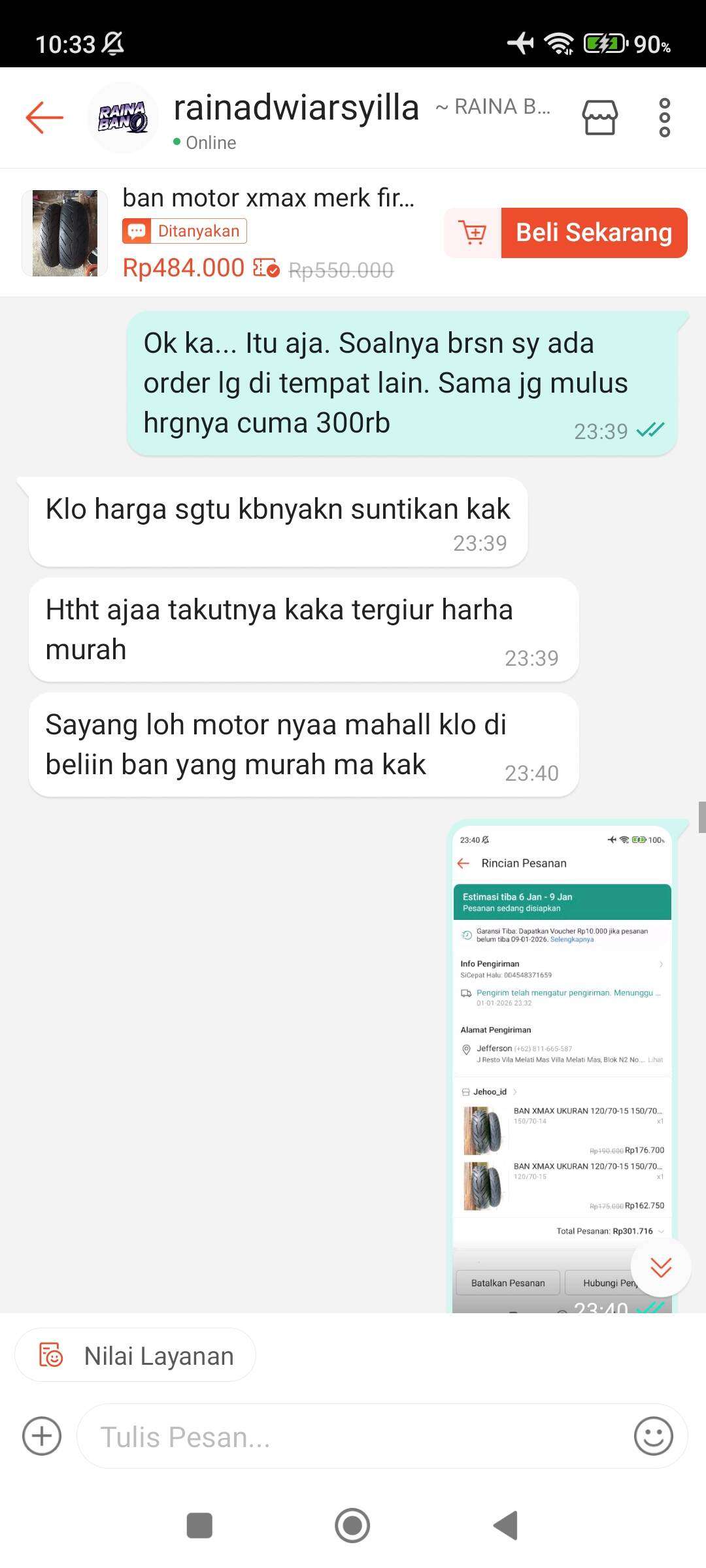Tap the back arrow to leave chat
The height and width of the screenshot is (1568, 706).
pos(43,118)
